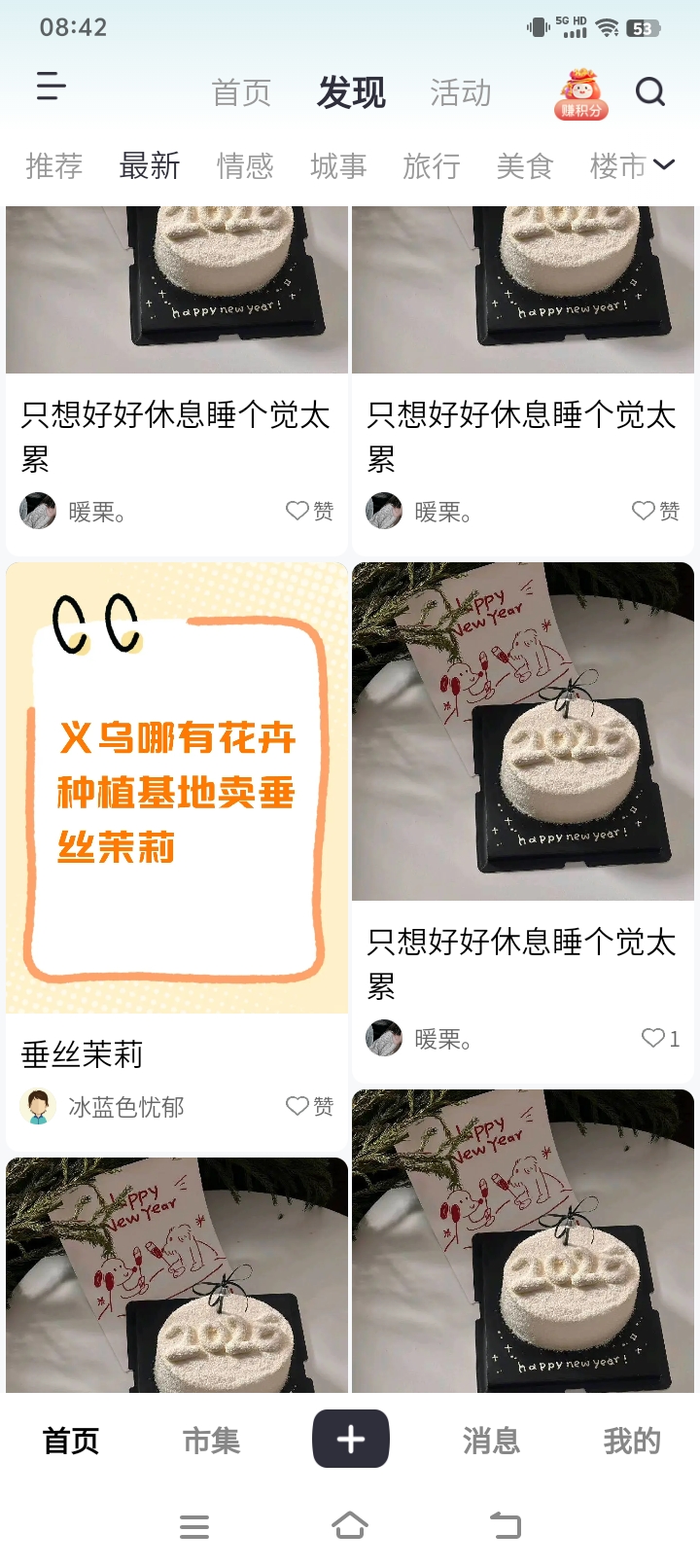This screenshot has height=1568, width=700.
Task: Tap the 赚积分 earn points icon
Action: (580, 94)
